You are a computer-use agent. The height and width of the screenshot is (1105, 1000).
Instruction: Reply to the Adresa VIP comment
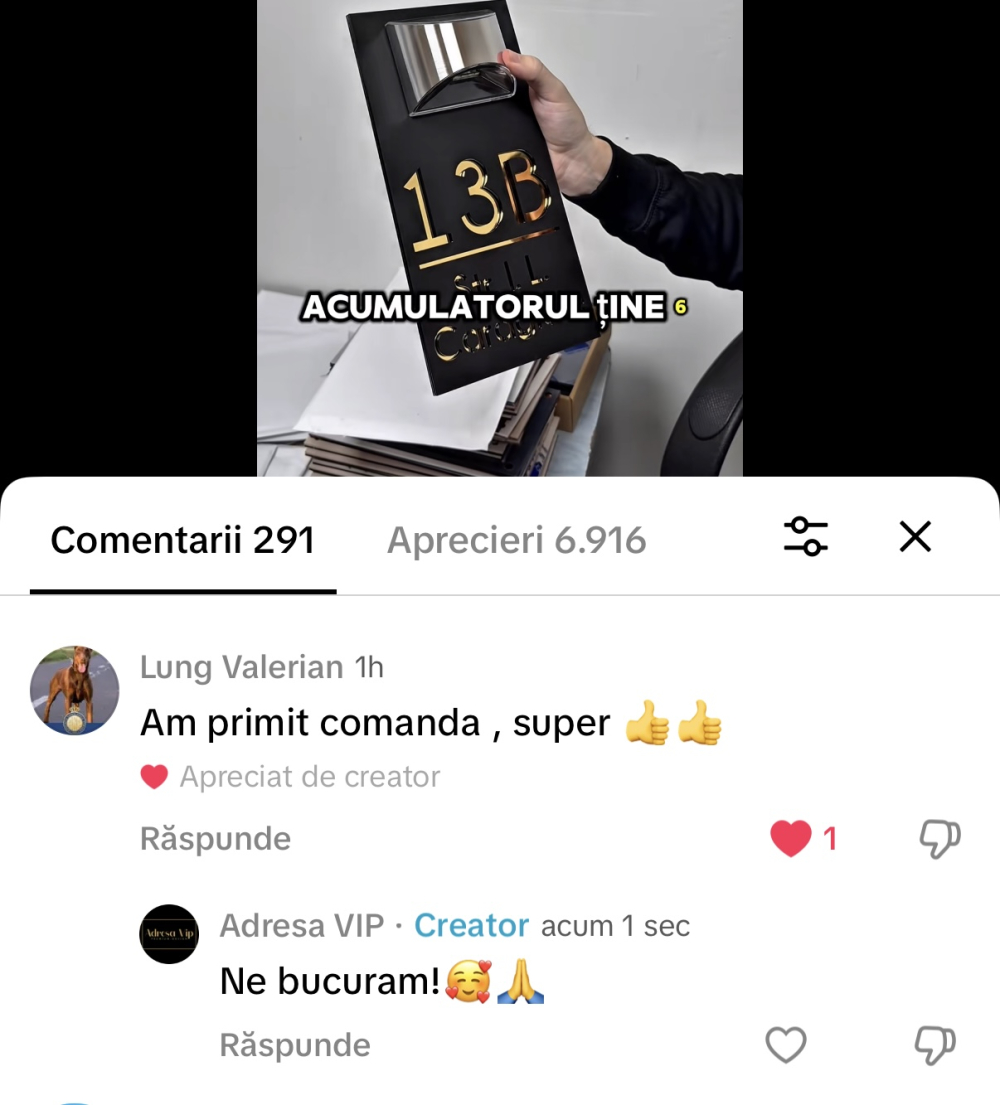[295, 1046]
